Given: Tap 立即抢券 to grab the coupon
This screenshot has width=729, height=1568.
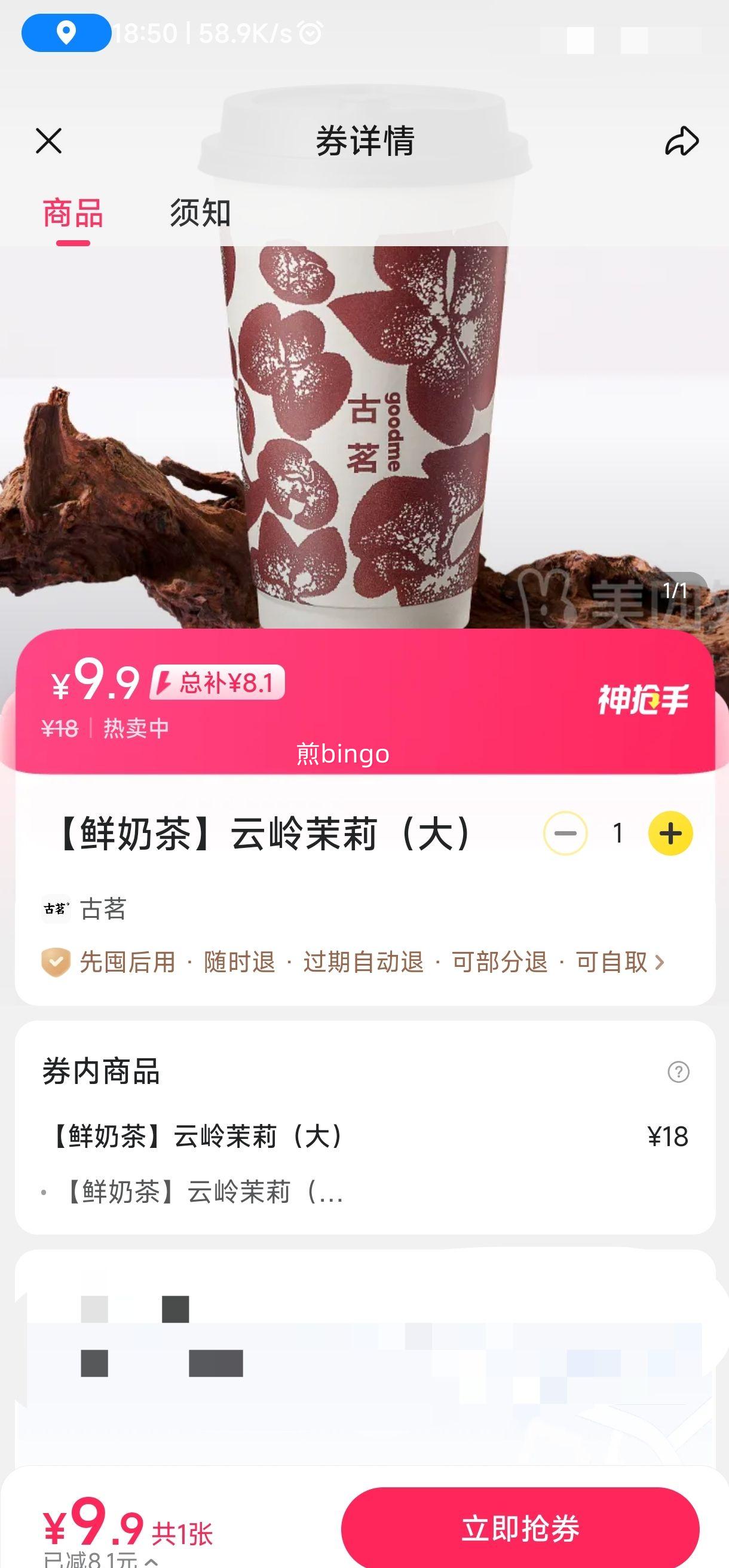Looking at the screenshot, I should [520, 1529].
